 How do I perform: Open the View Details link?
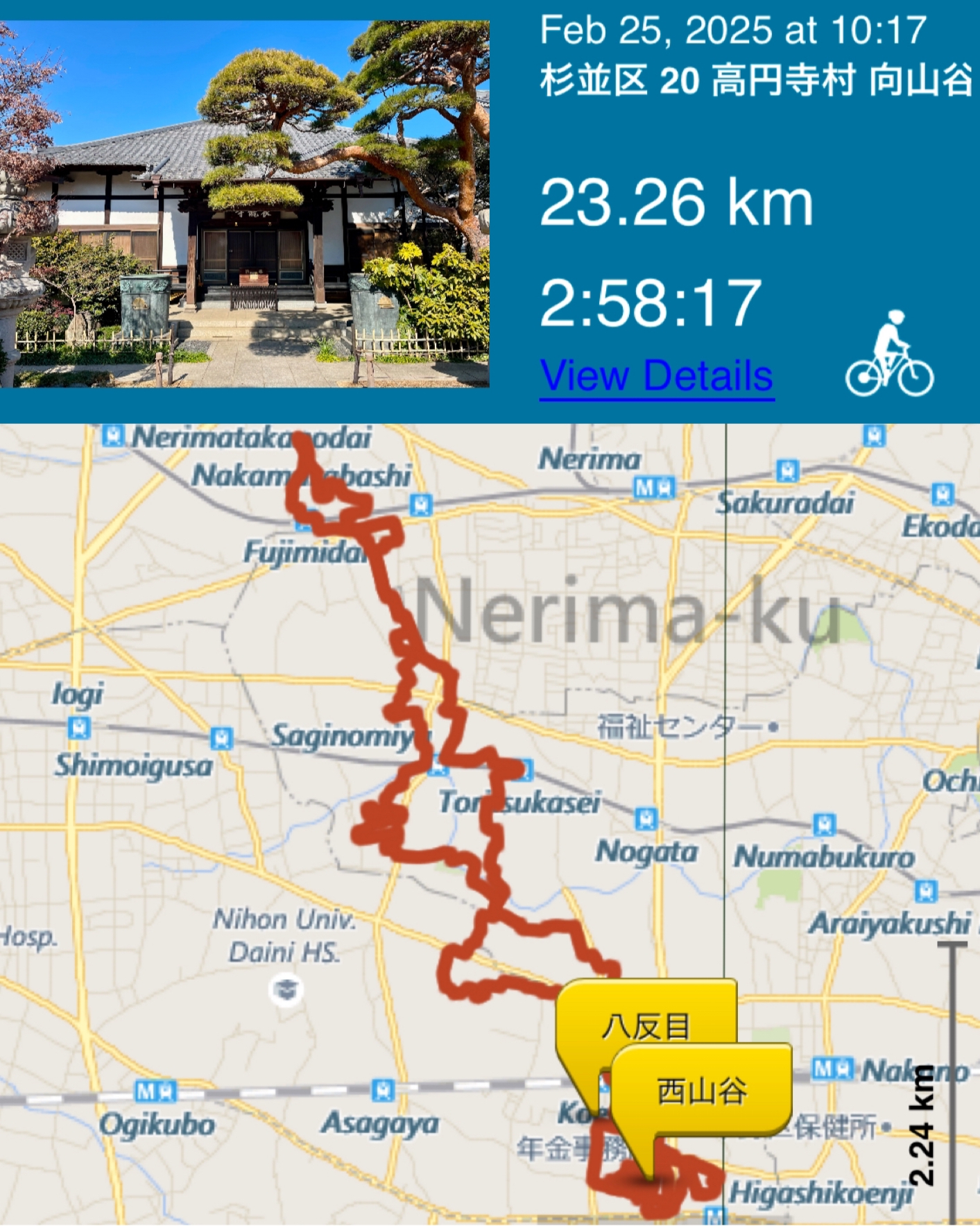click(x=656, y=377)
